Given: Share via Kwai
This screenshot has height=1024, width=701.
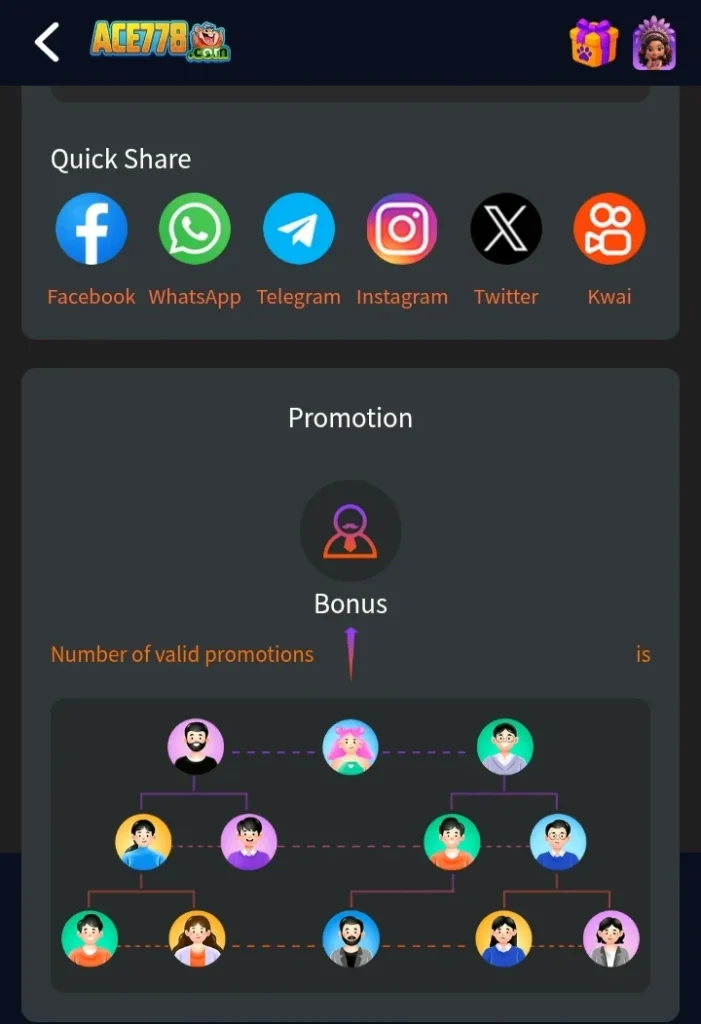Looking at the screenshot, I should (609, 229).
